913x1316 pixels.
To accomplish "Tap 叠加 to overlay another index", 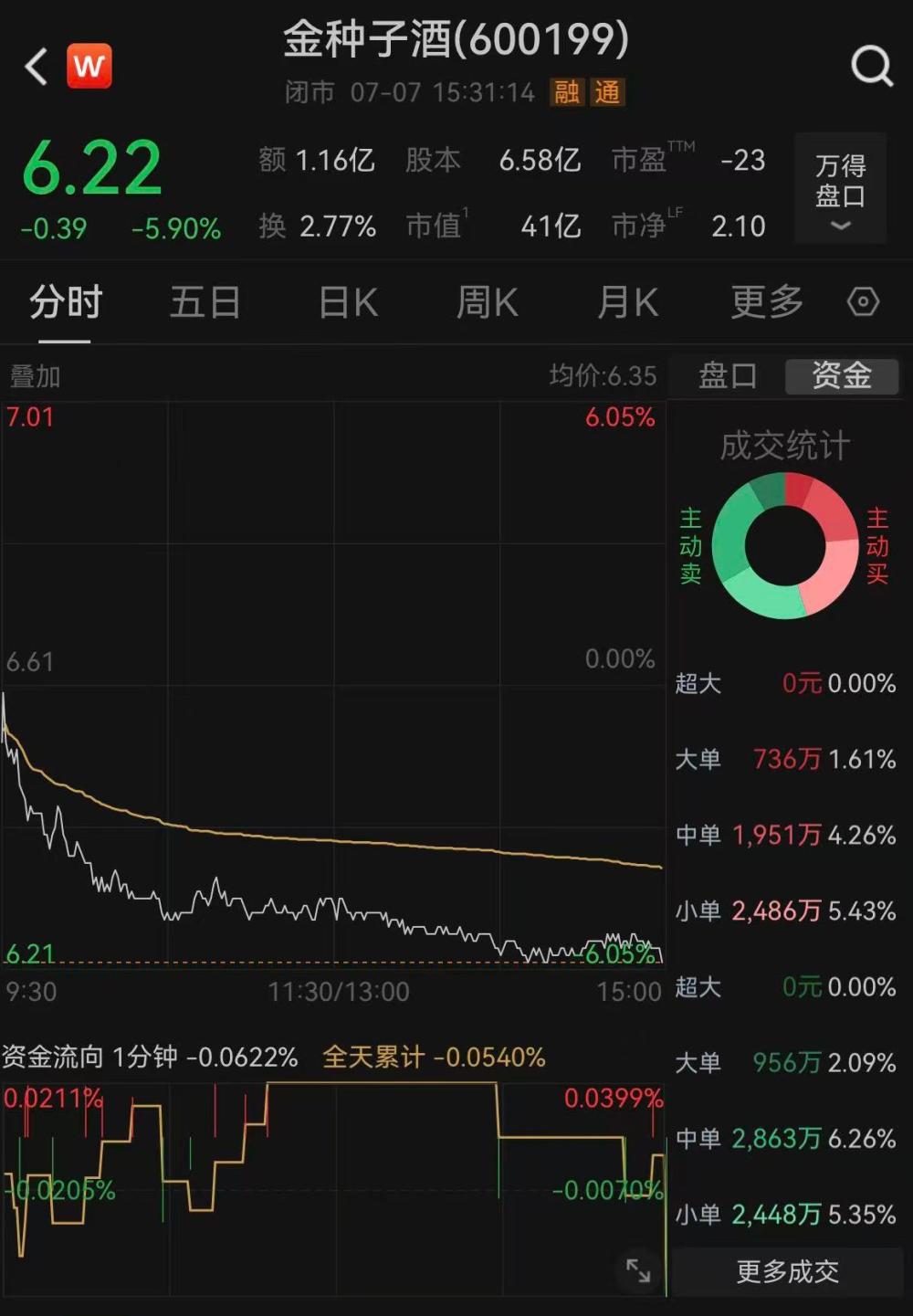I will (x=35, y=375).
